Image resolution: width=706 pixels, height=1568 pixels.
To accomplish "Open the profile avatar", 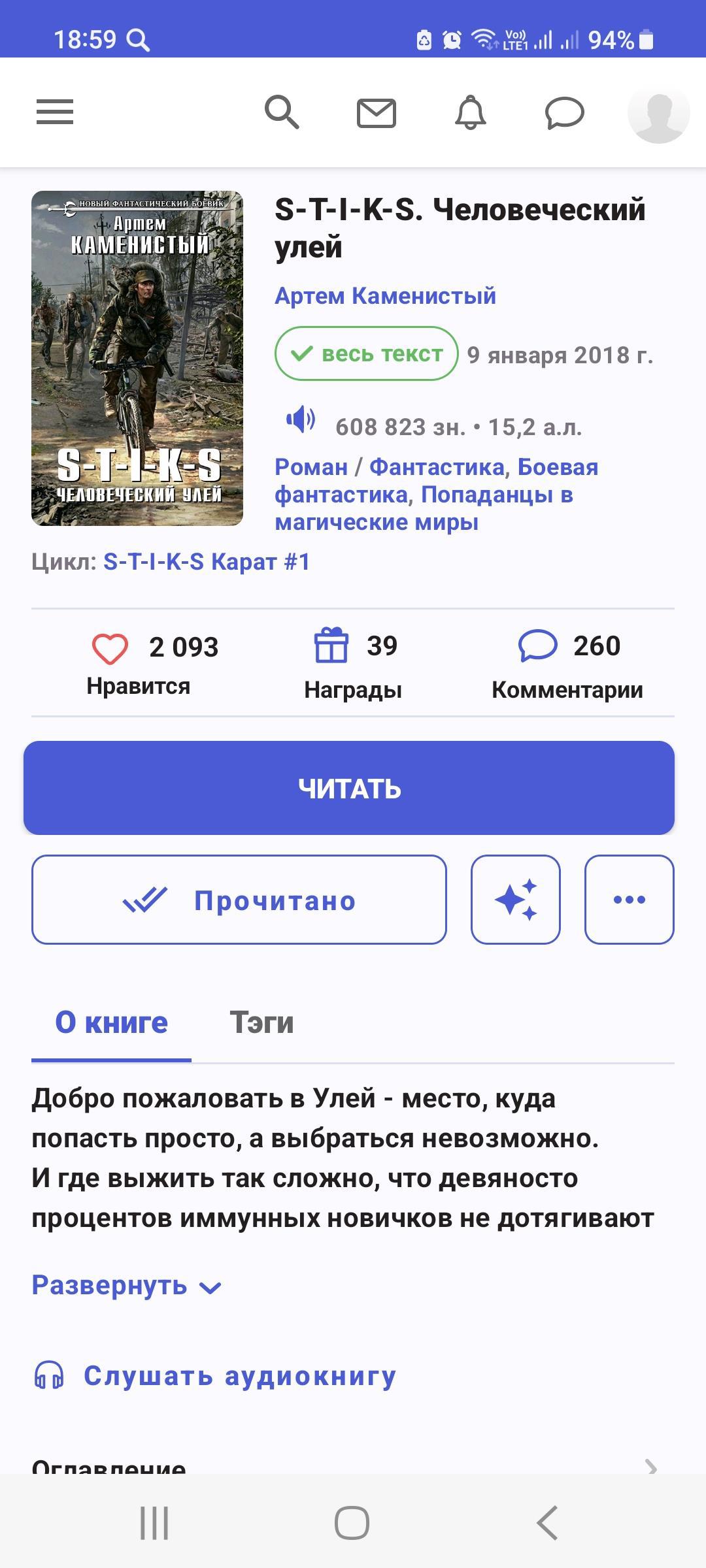I will pos(658,112).
